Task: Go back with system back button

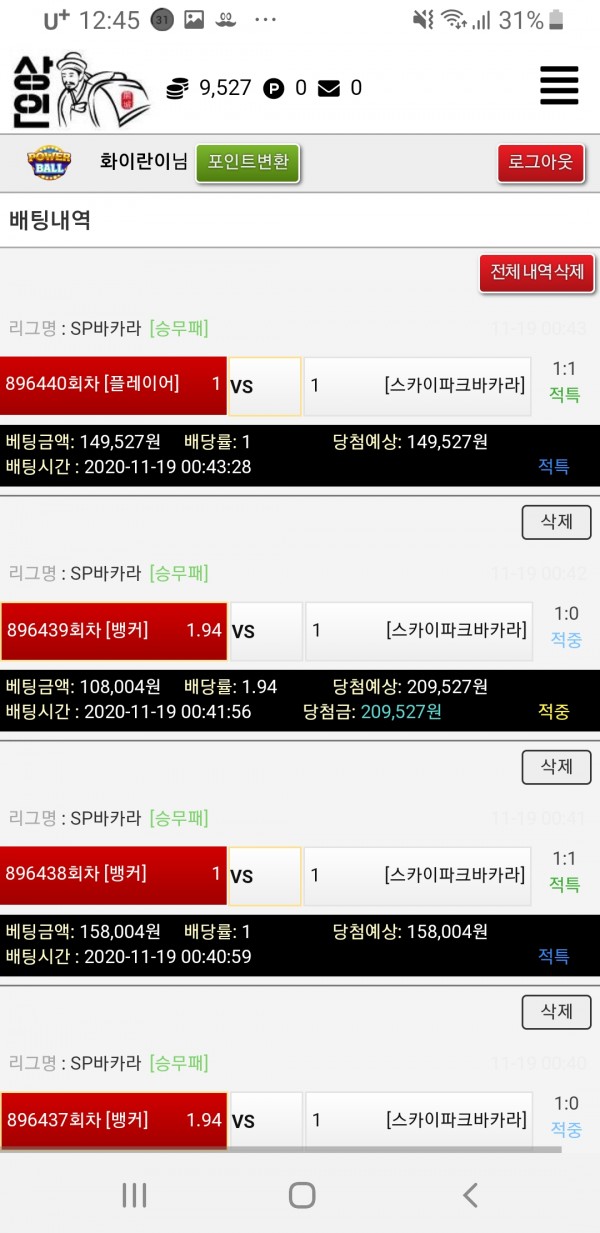Action: click(x=469, y=1194)
